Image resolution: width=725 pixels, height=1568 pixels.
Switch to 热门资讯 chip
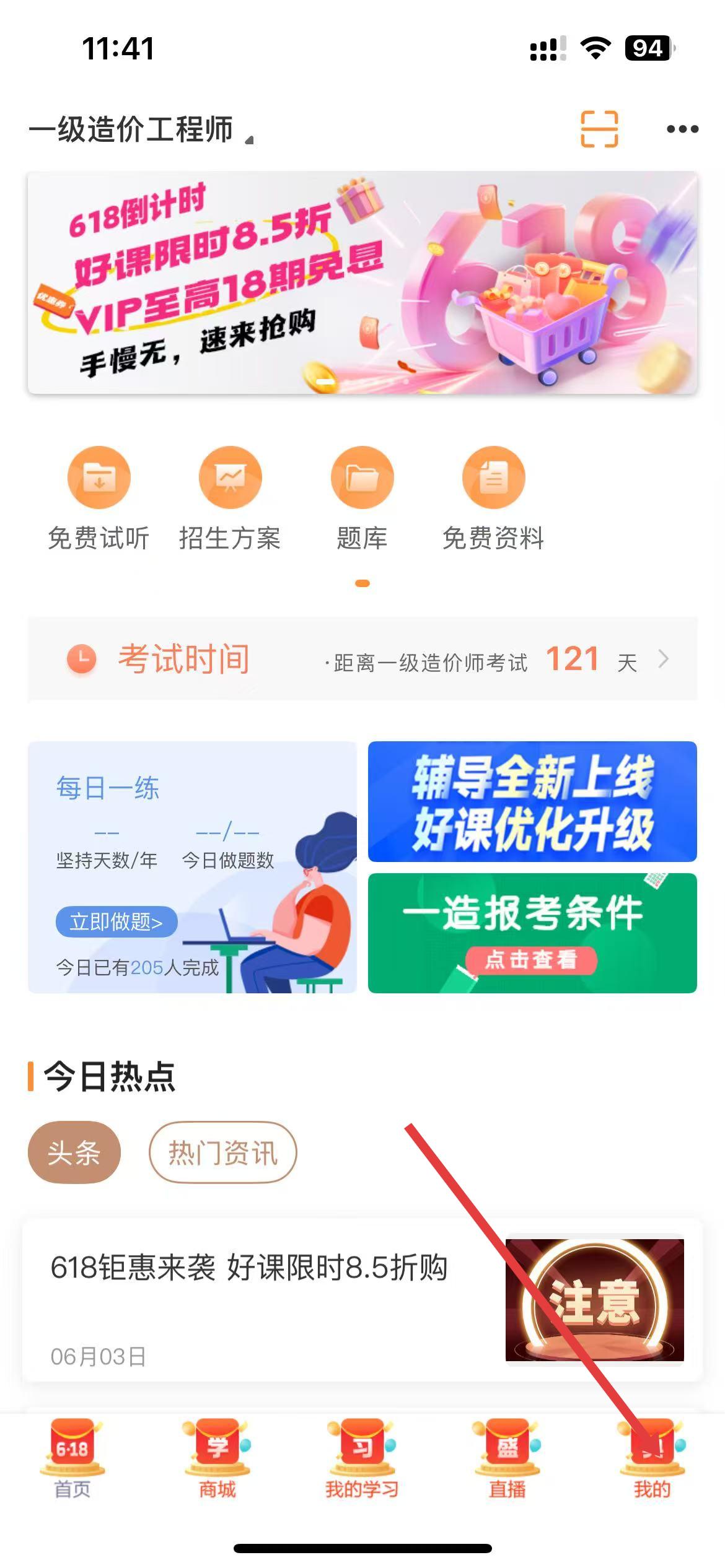tap(223, 1152)
